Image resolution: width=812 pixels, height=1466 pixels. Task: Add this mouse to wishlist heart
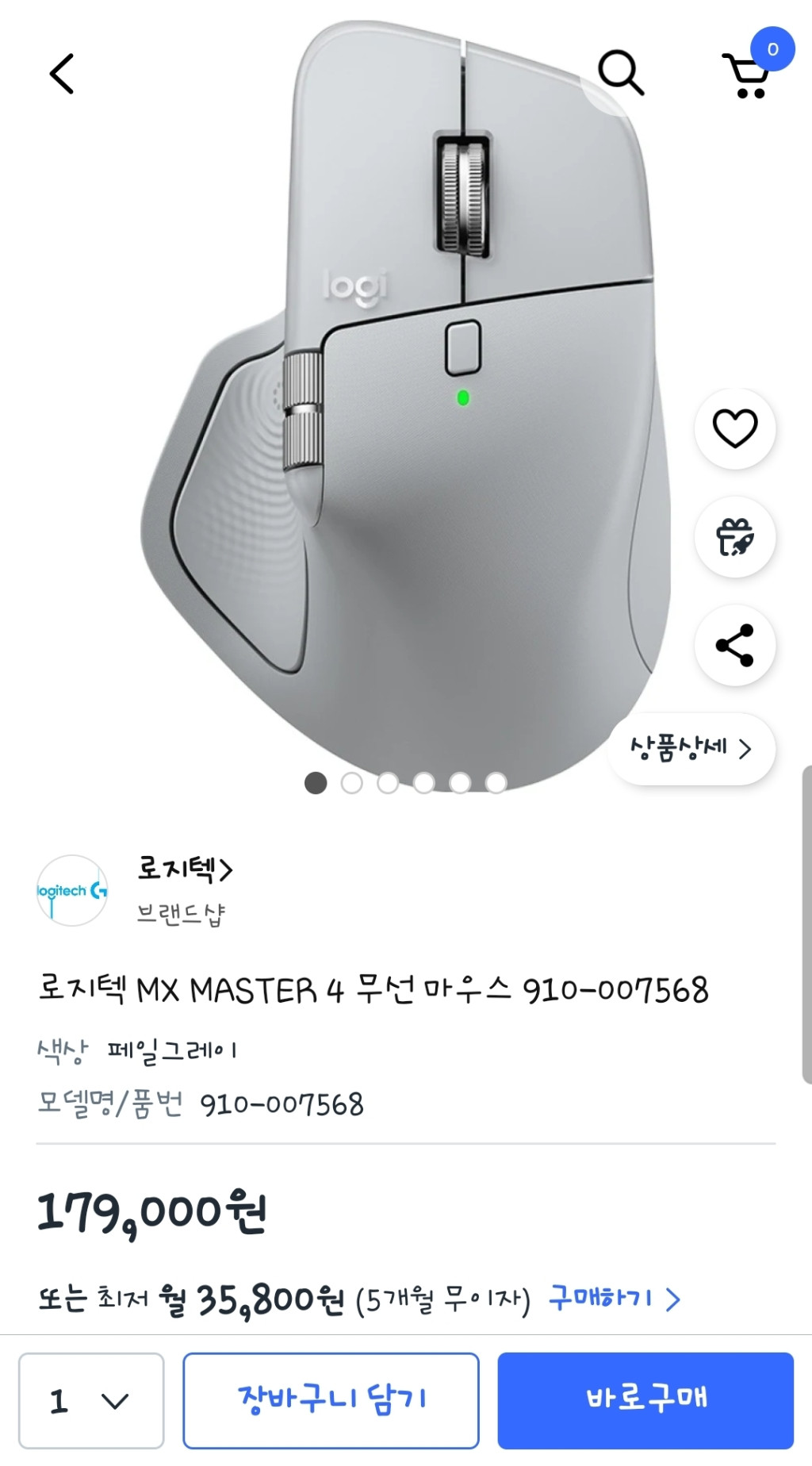(x=734, y=428)
